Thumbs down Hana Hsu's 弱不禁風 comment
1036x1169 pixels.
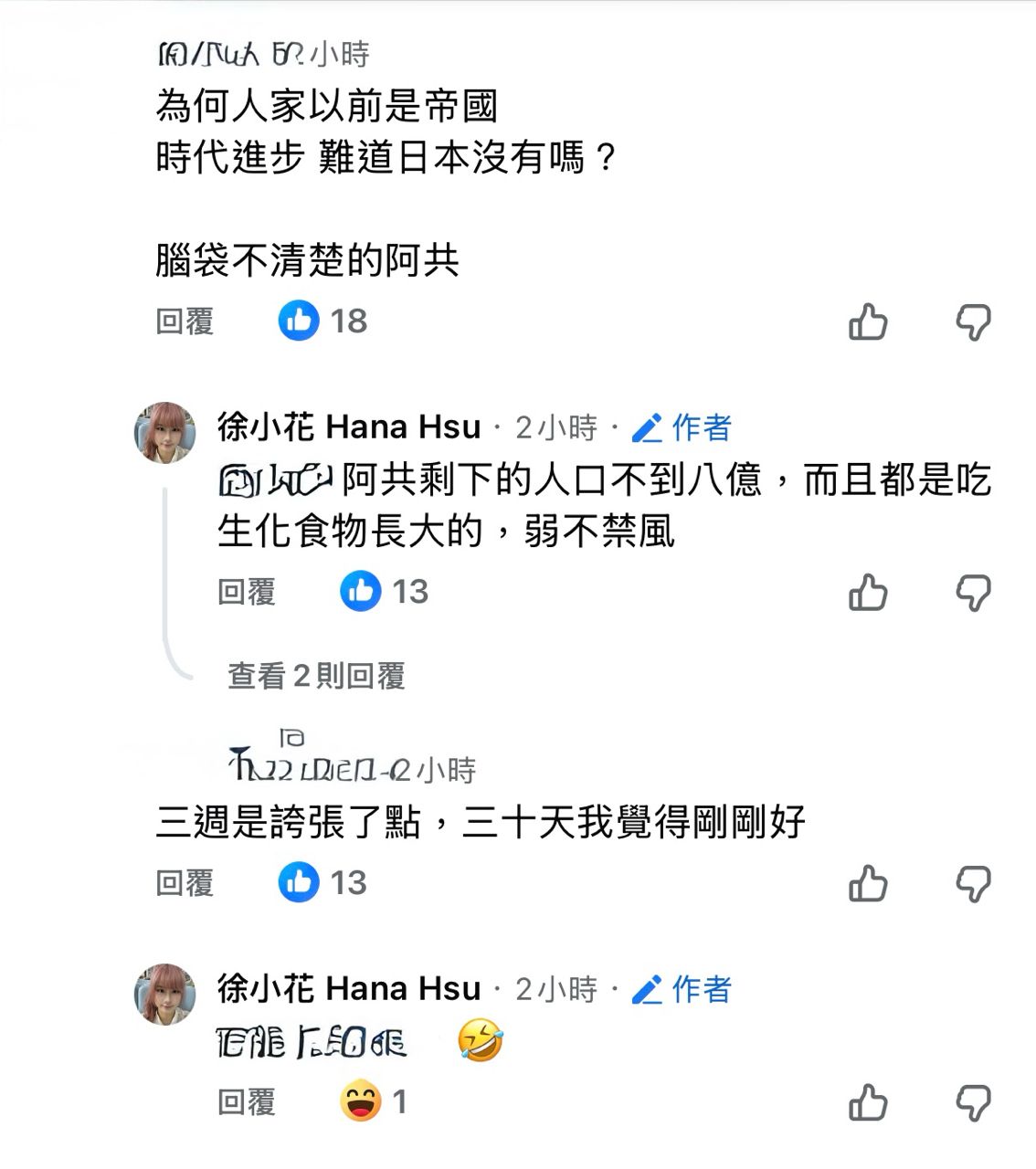click(x=973, y=592)
